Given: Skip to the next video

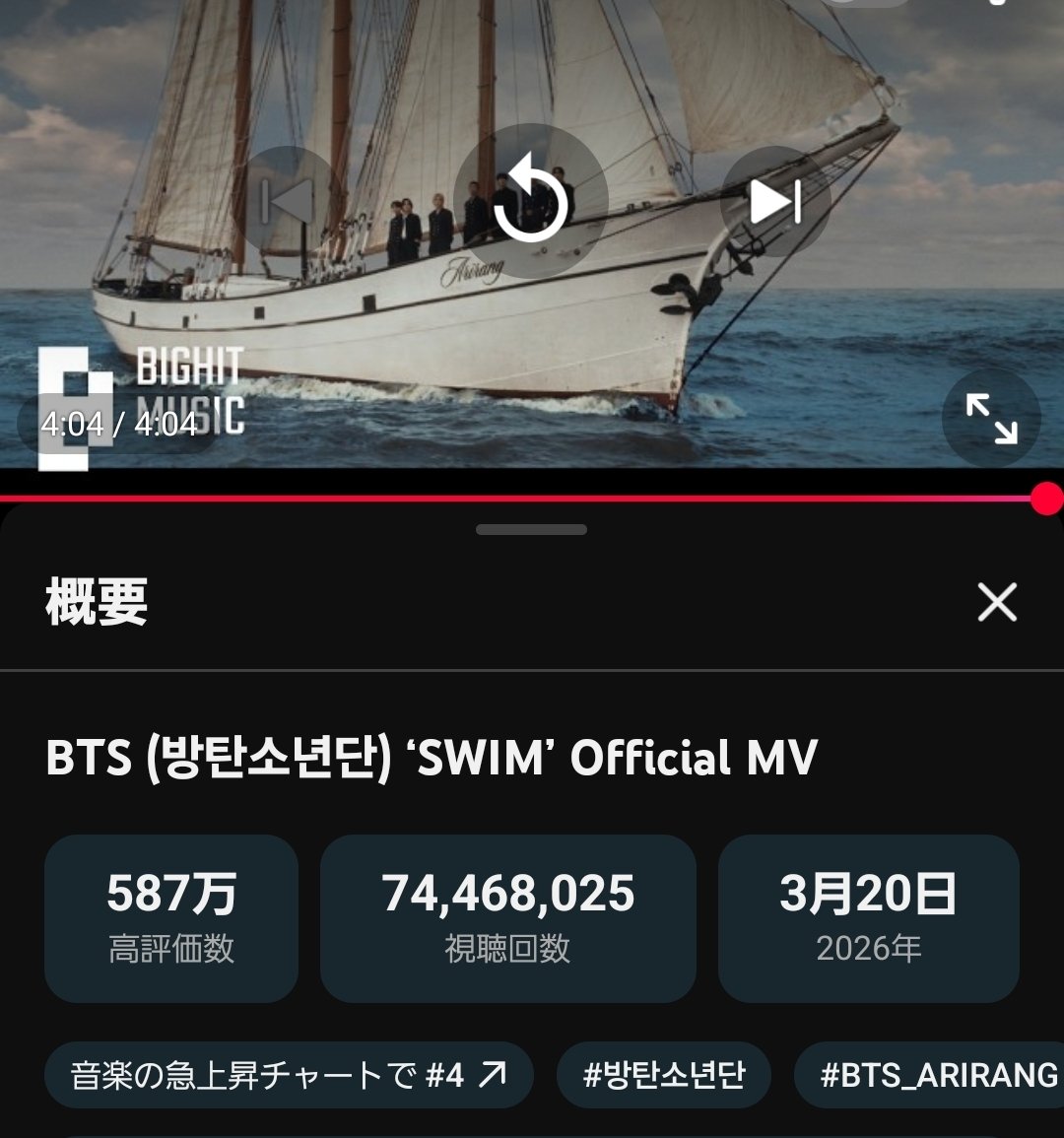Looking at the screenshot, I should pyautogui.click(x=775, y=202).
